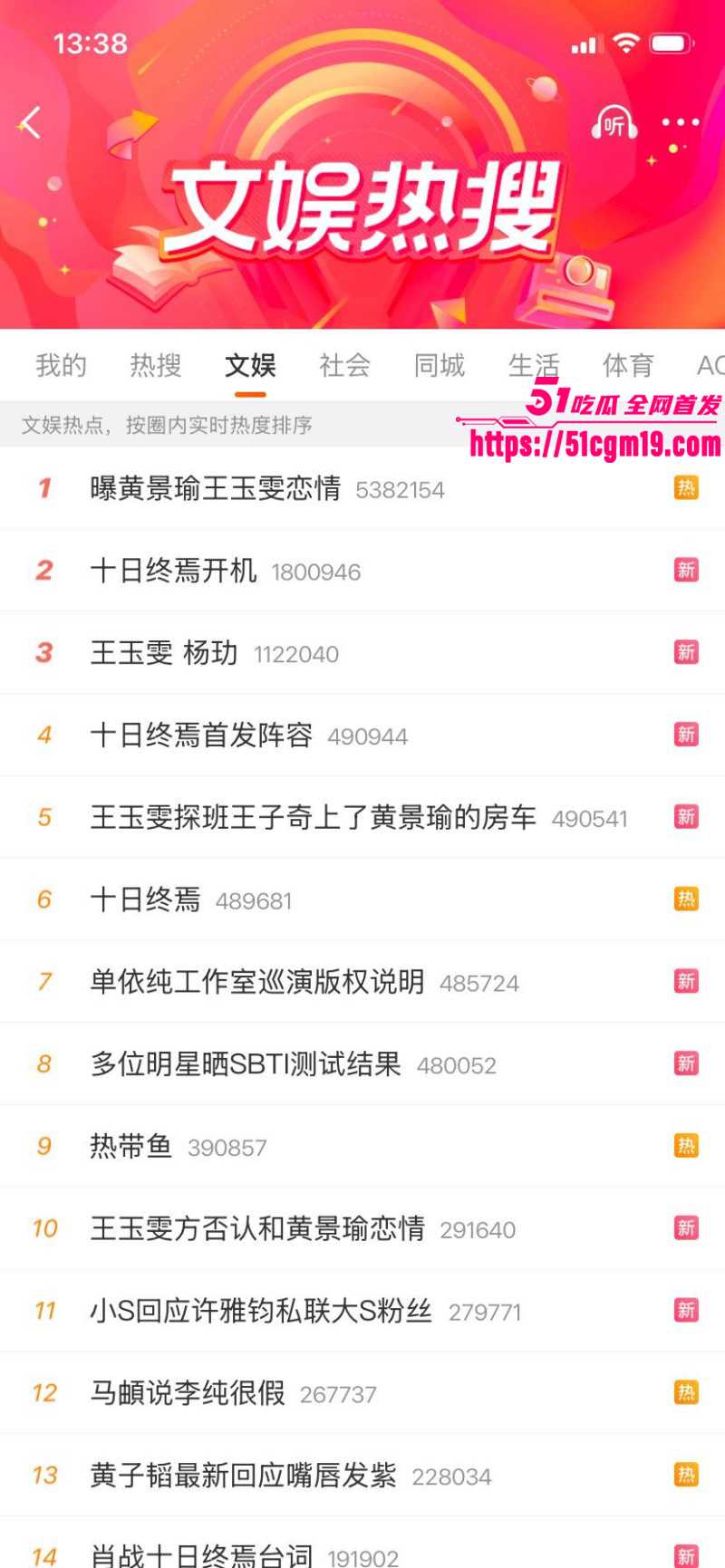725x1568 pixels.
Task: Tap the 热 badge on topic 曝黄景瑜王玉雯恋情
Action: [x=686, y=487]
